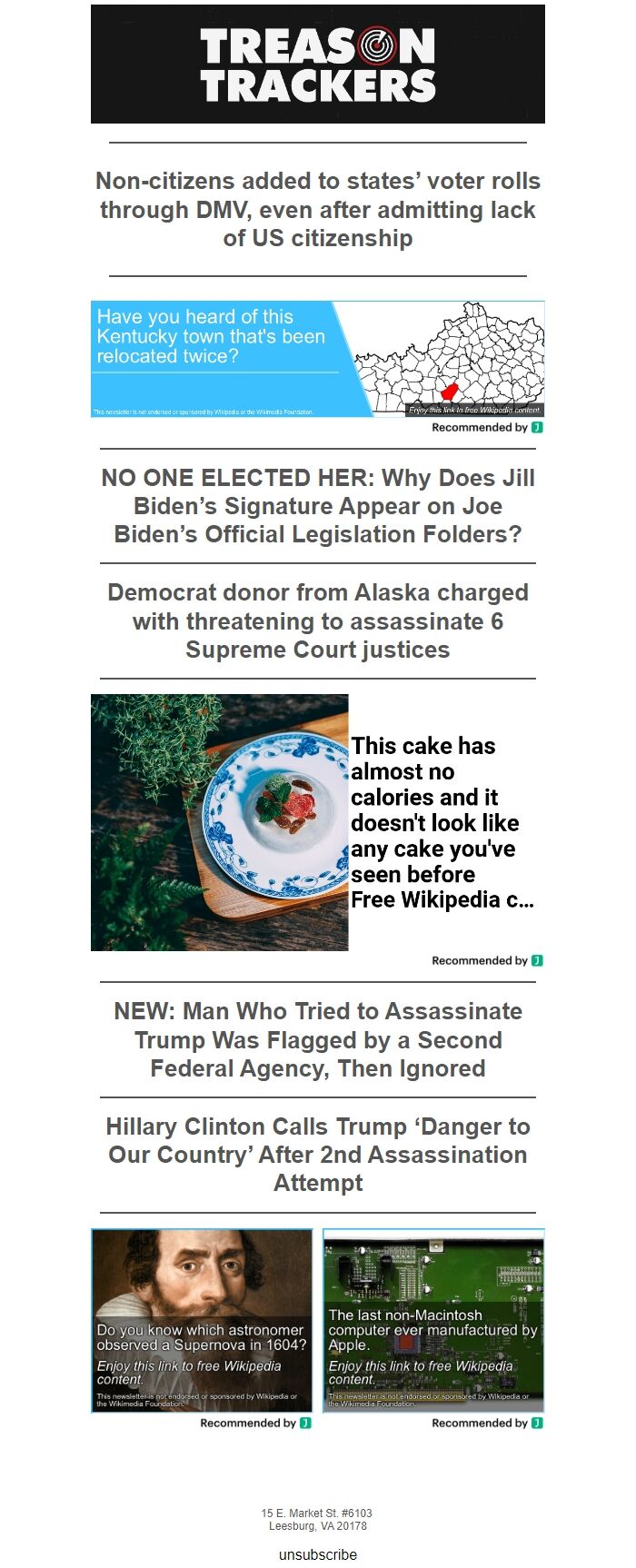Open the astronomer Supernova 1604 card
Viewport: 636px width, 1568px height.
[x=202, y=1319]
